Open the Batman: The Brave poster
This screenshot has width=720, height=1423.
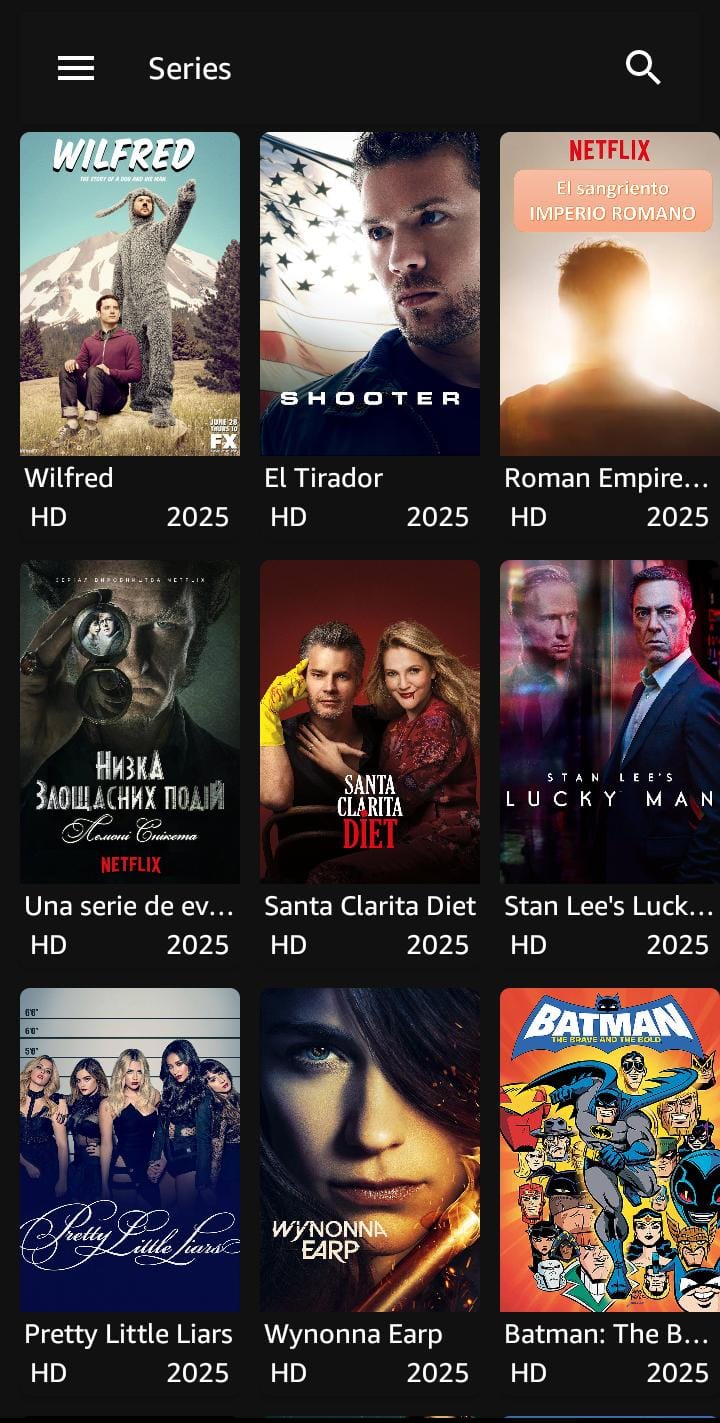(x=609, y=1148)
